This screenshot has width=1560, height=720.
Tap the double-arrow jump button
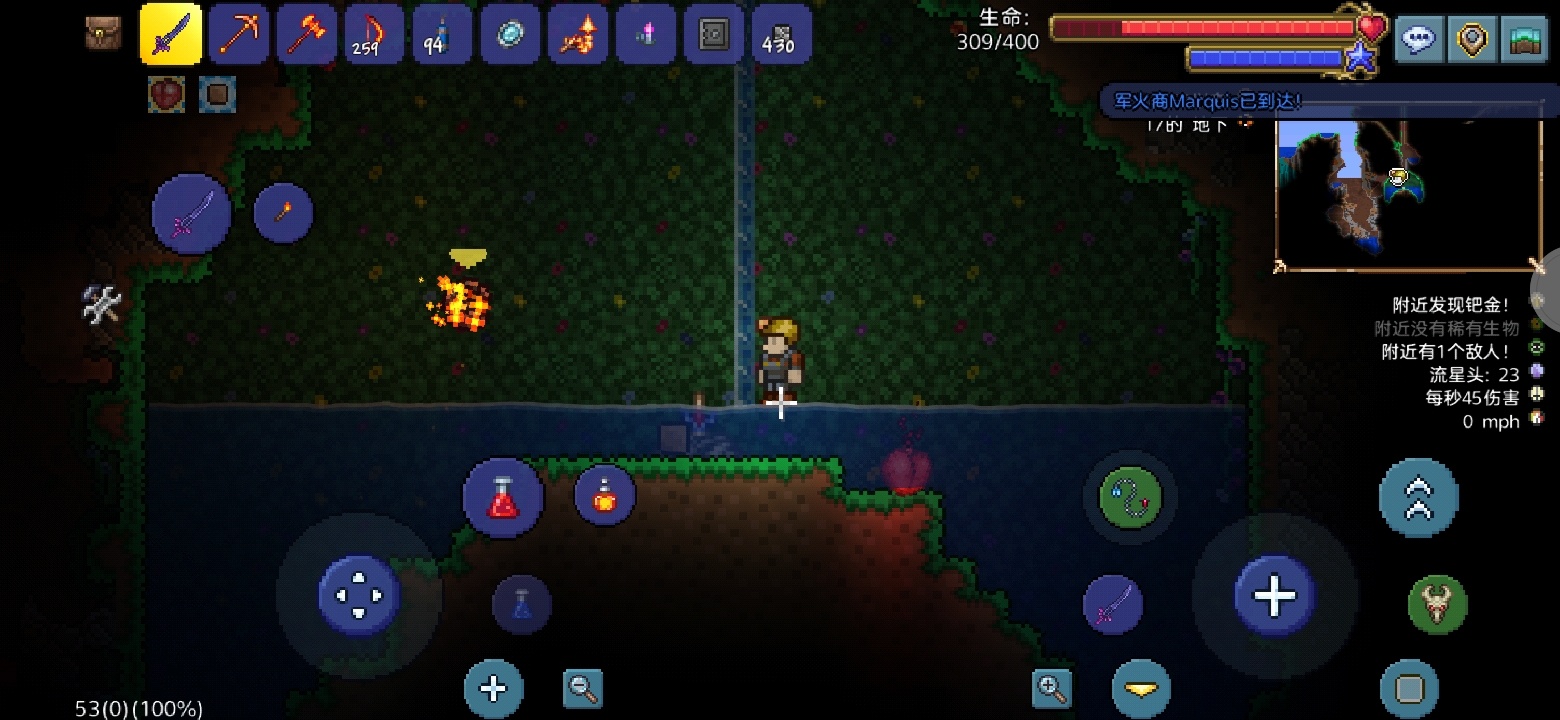coord(1418,497)
